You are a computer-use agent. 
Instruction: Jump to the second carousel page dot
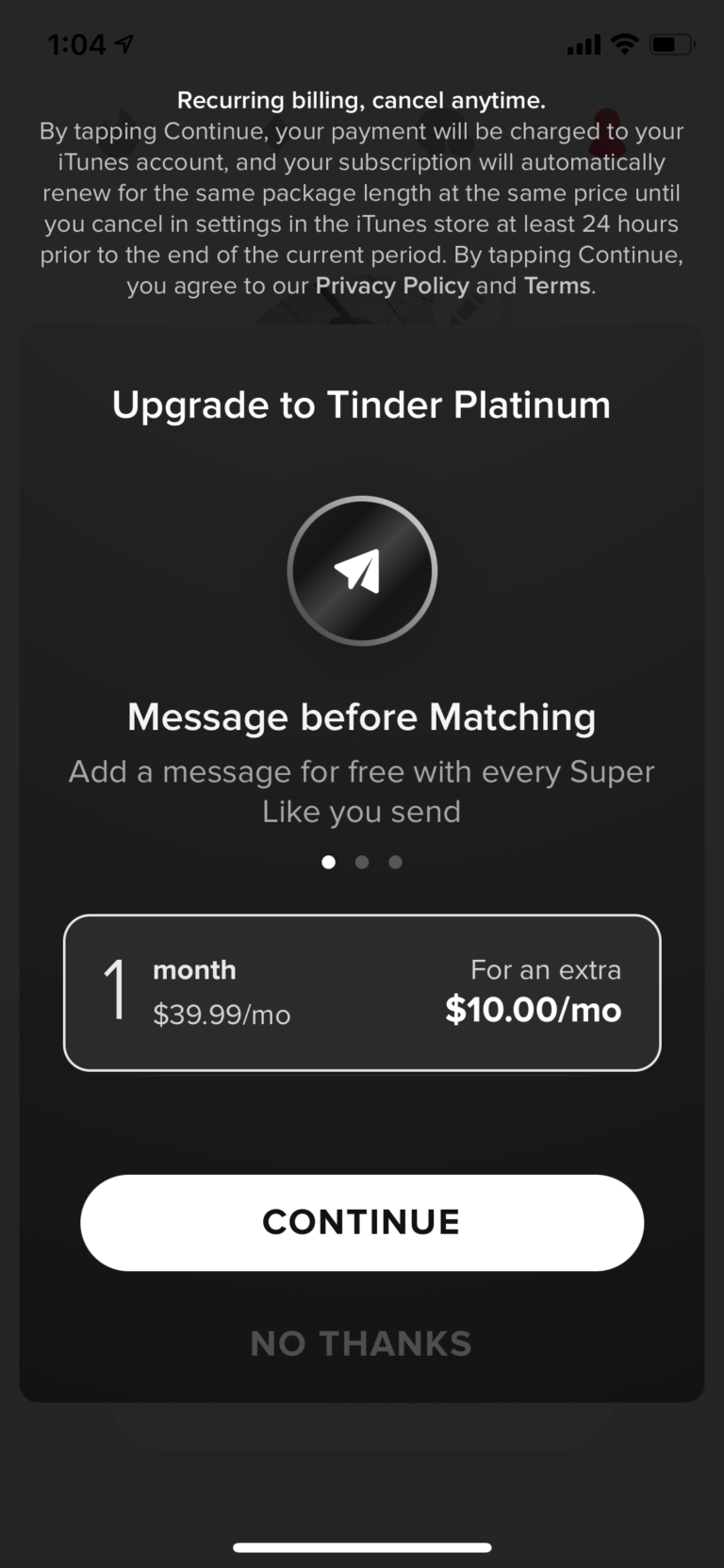point(362,861)
